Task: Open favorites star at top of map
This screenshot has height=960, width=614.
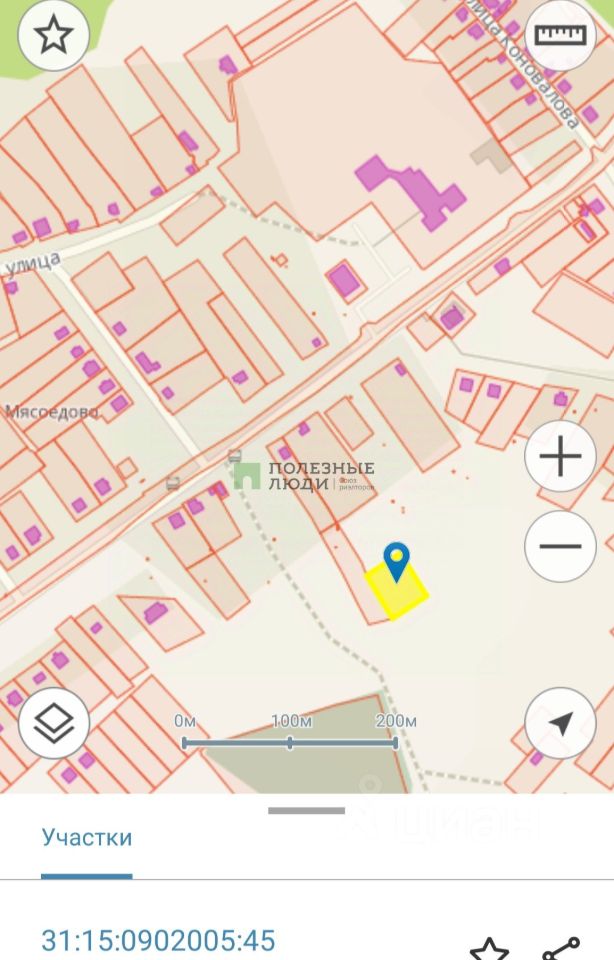Action: point(53,36)
